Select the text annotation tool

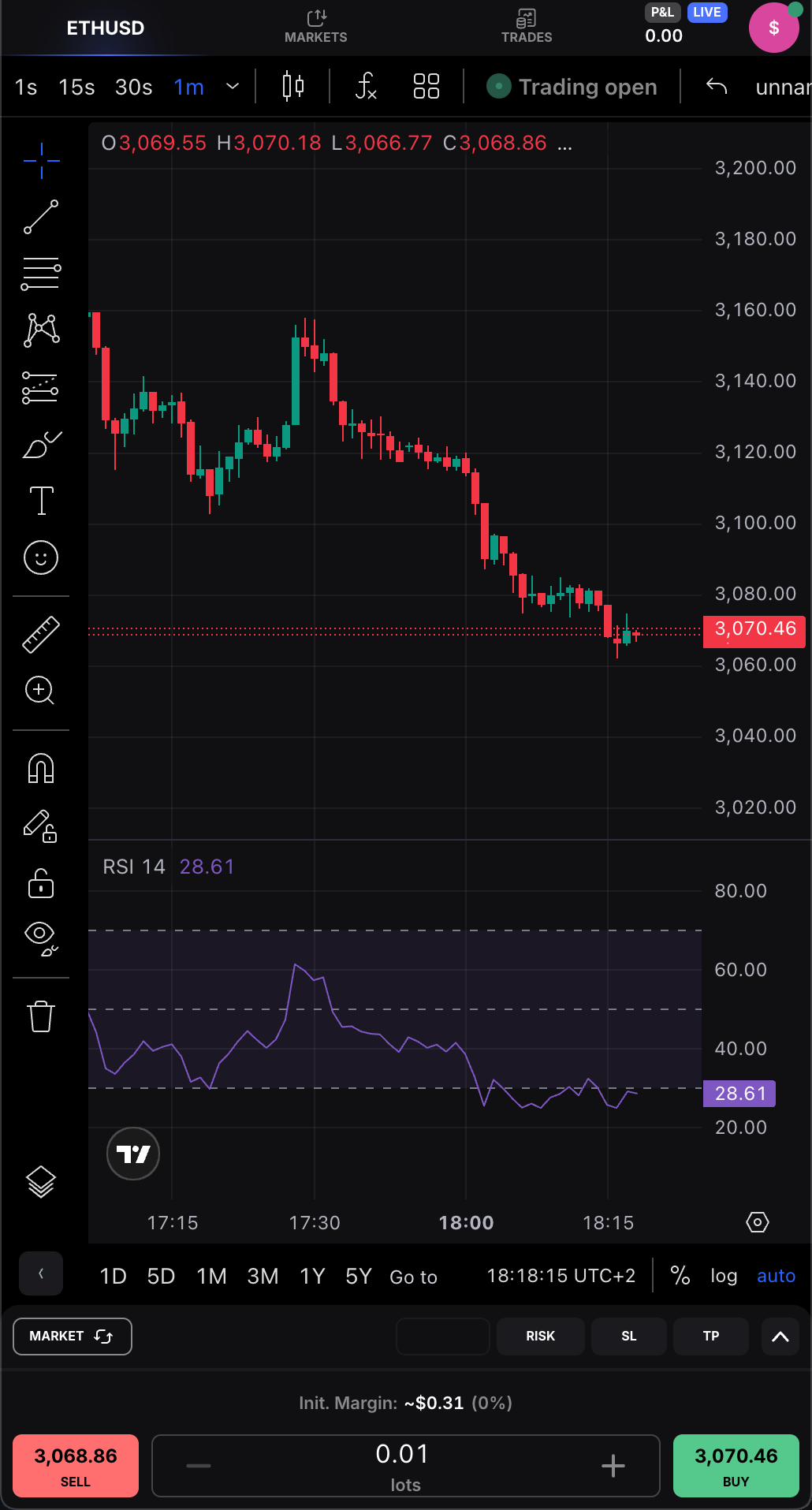click(41, 501)
